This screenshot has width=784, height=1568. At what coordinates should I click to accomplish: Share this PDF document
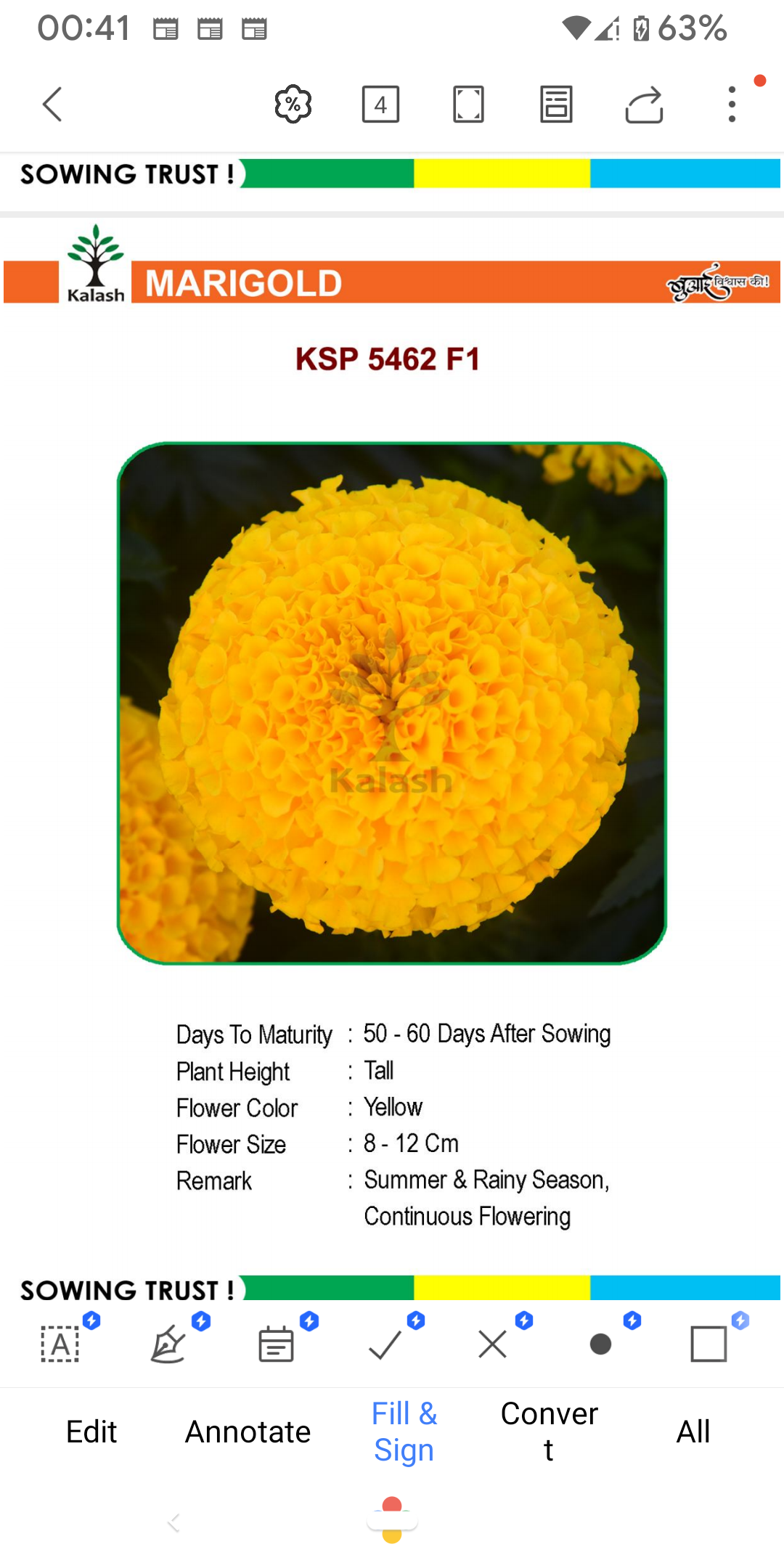pos(644,105)
